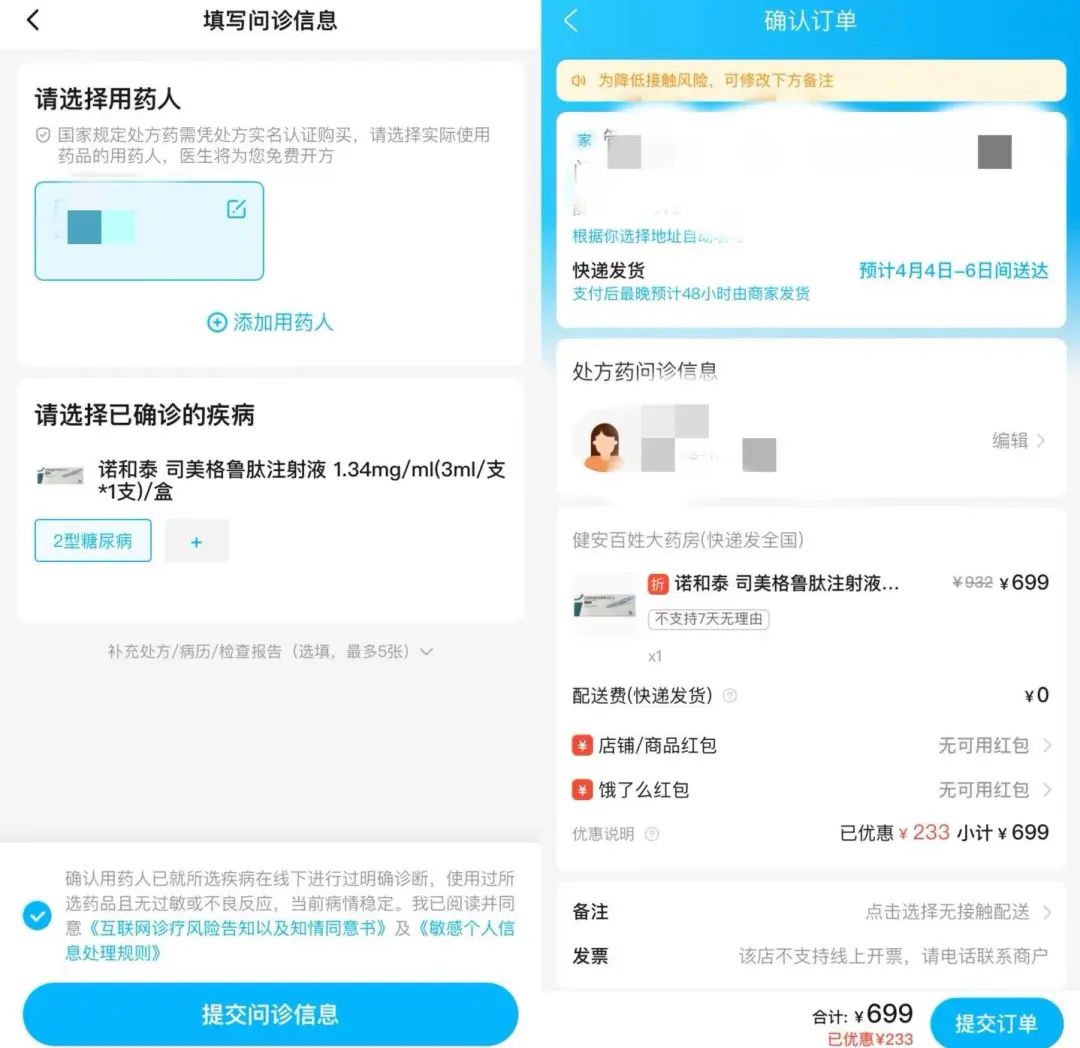Screen dimensions: 1080x1048
Task: Expand 补充处方/病历/检查报告 section
Action: click(270, 651)
